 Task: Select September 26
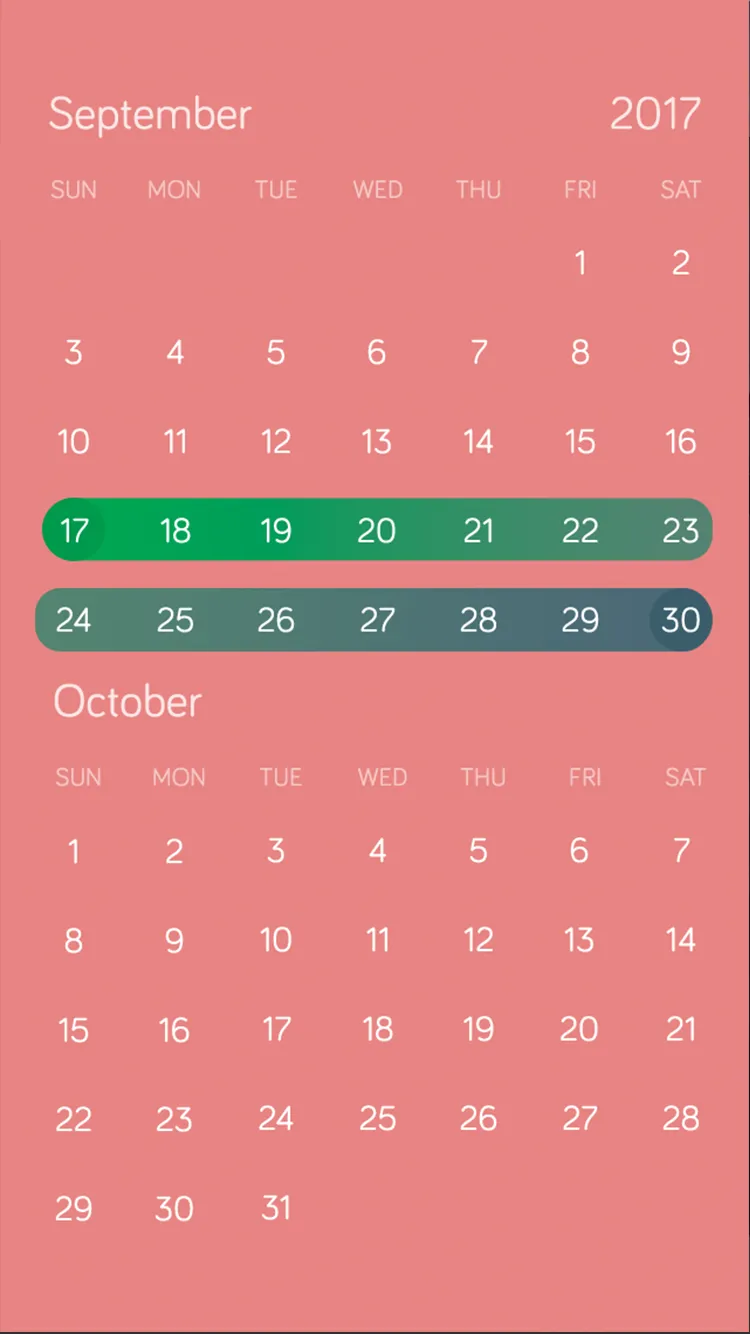pos(276,620)
